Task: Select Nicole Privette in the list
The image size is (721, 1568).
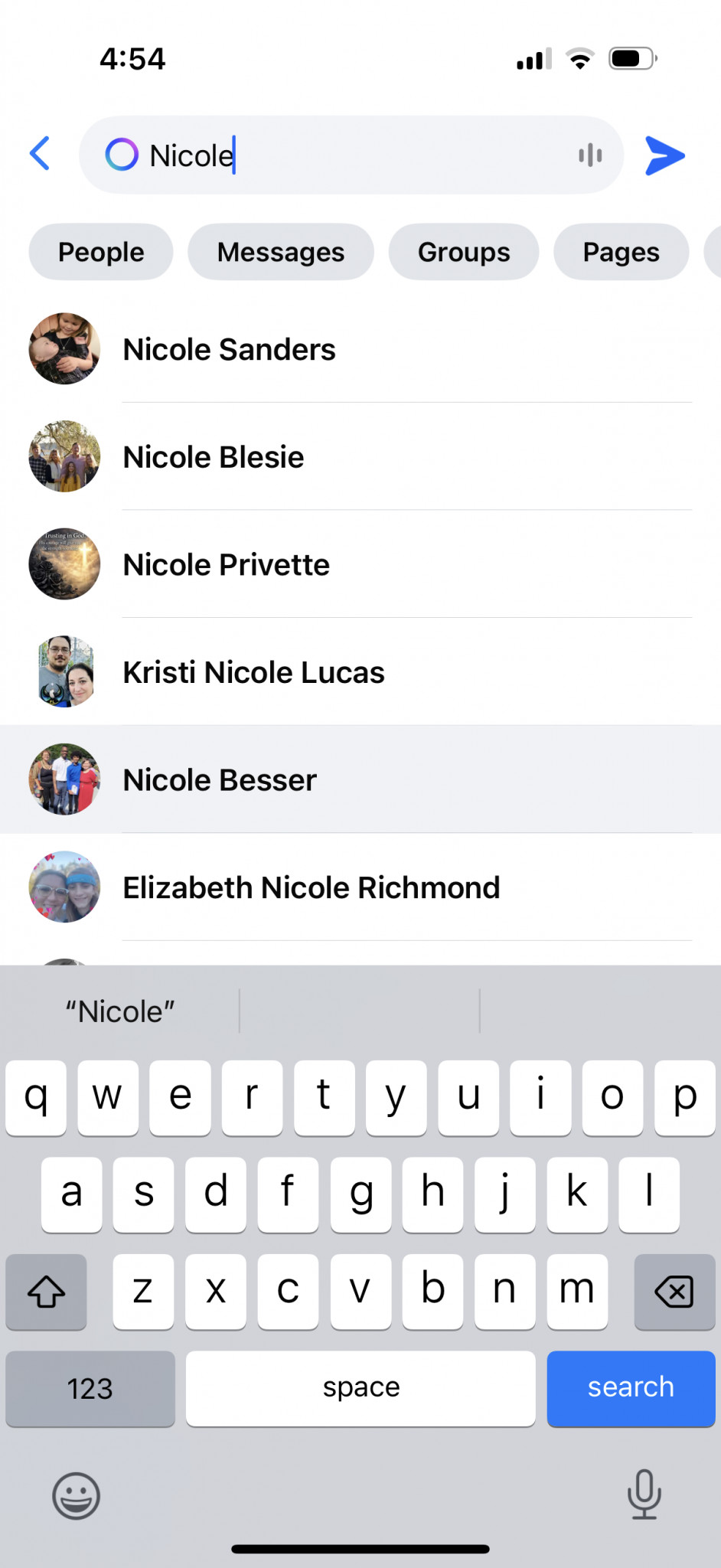Action: [x=227, y=565]
